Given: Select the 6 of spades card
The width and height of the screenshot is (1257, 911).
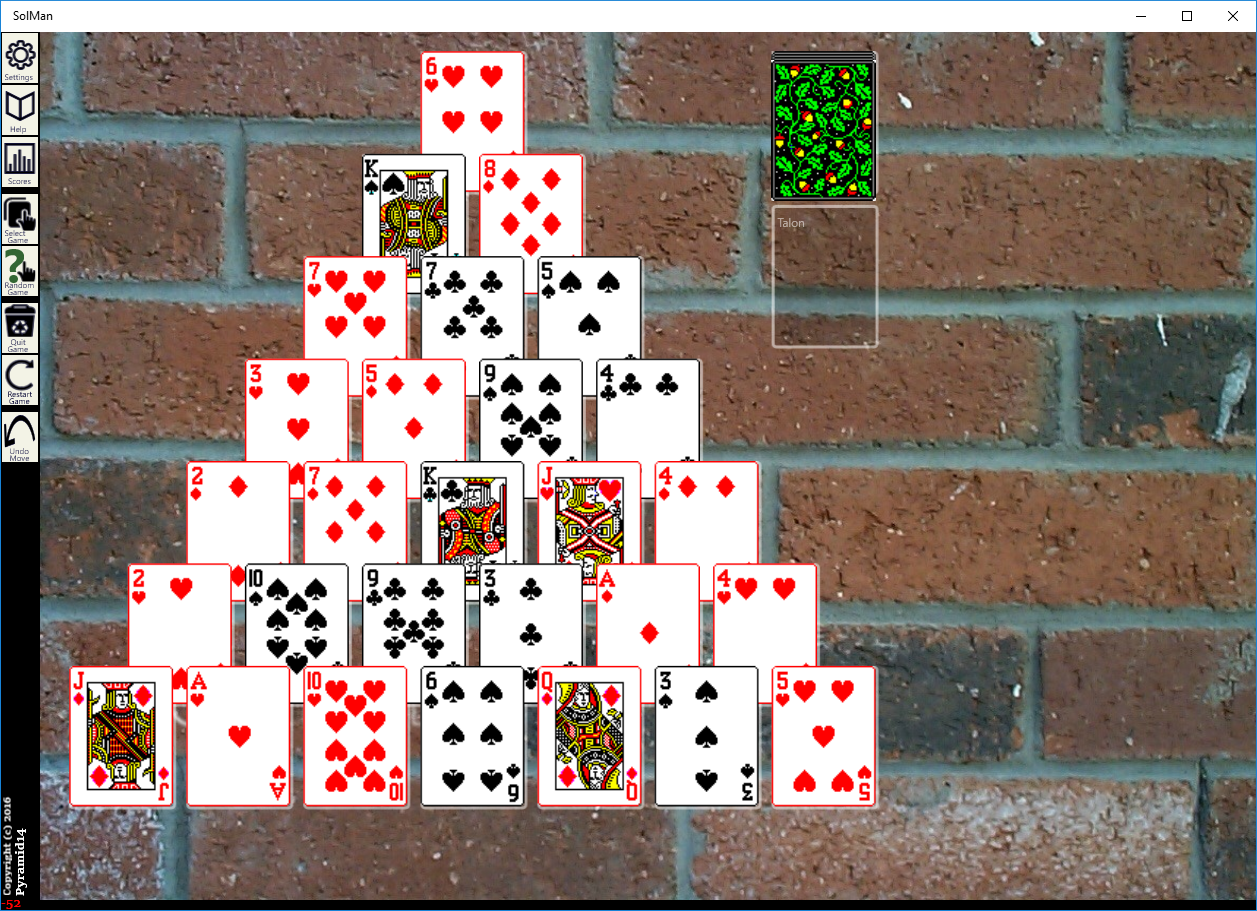Looking at the screenshot, I should [x=472, y=737].
